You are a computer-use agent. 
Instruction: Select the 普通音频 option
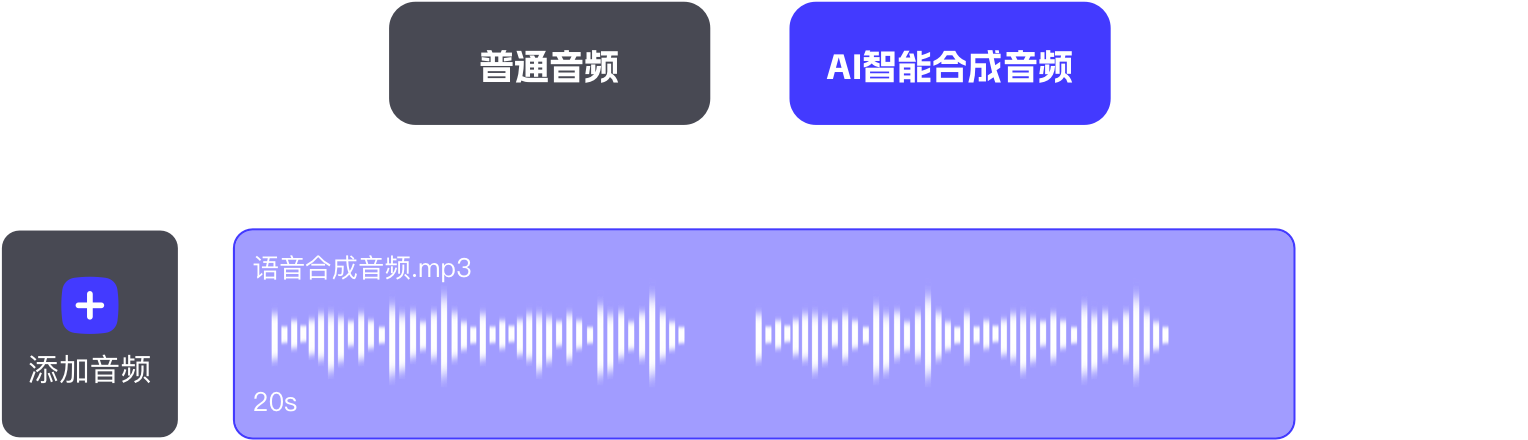click(x=549, y=64)
